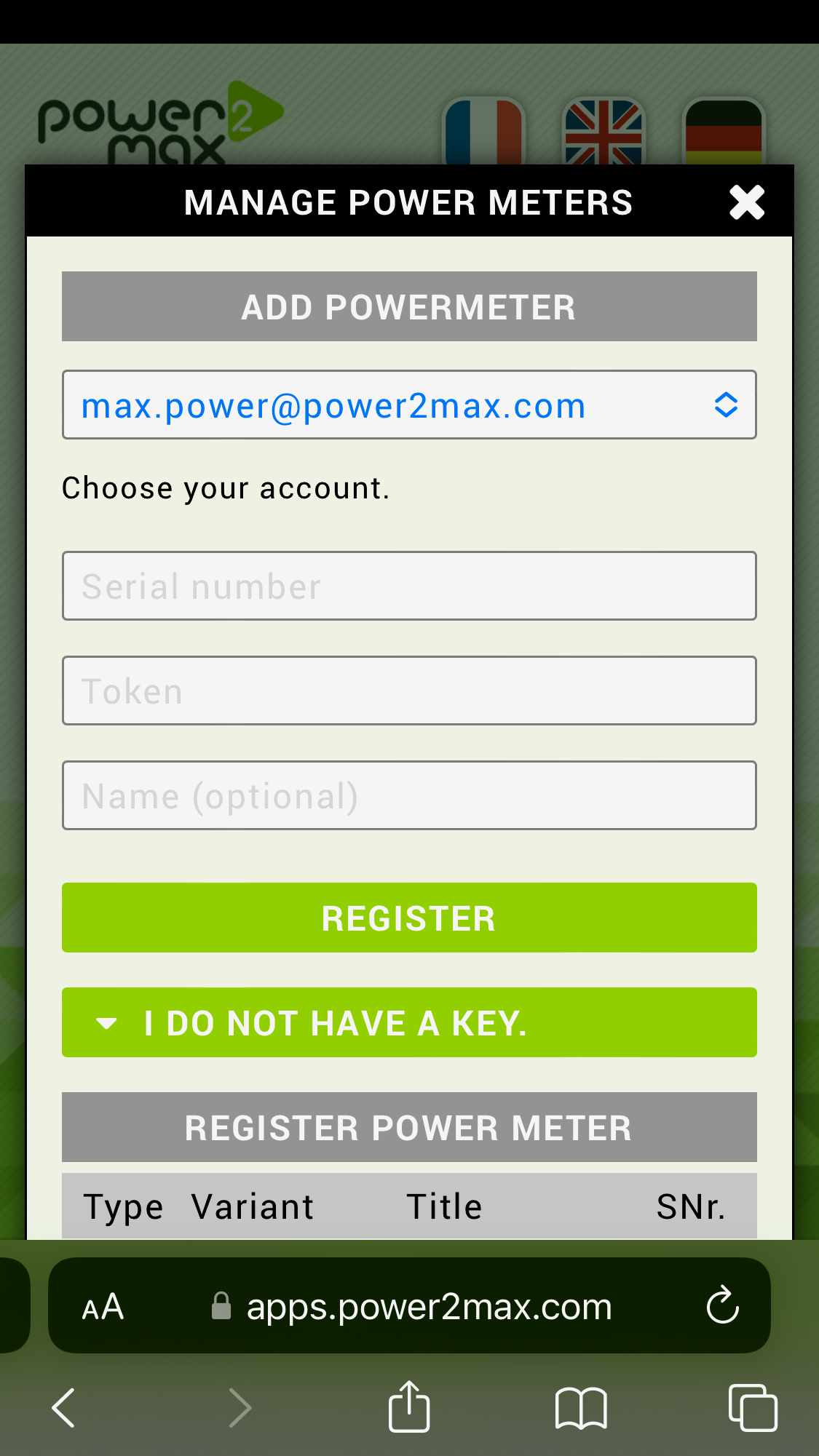Open Safari bookmarks

pos(581,1408)
